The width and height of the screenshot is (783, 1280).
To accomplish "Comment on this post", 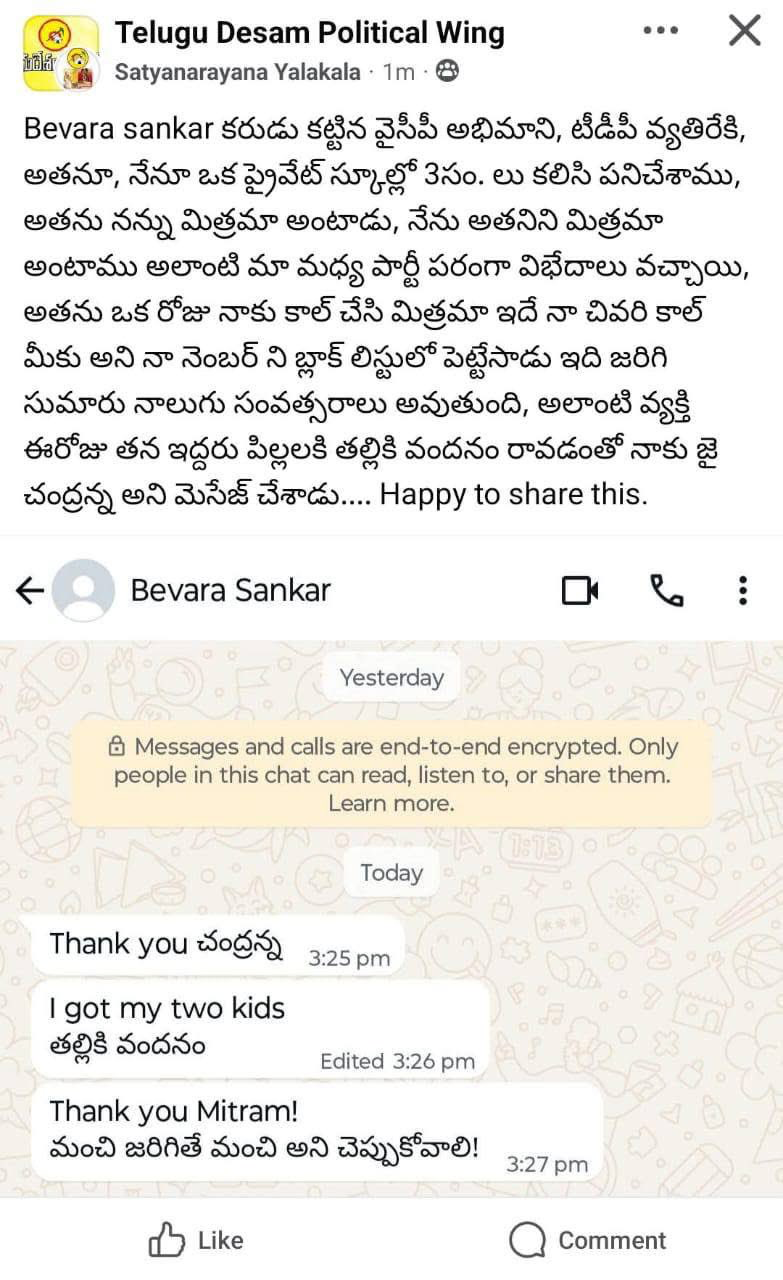I will coord(587,1240).
